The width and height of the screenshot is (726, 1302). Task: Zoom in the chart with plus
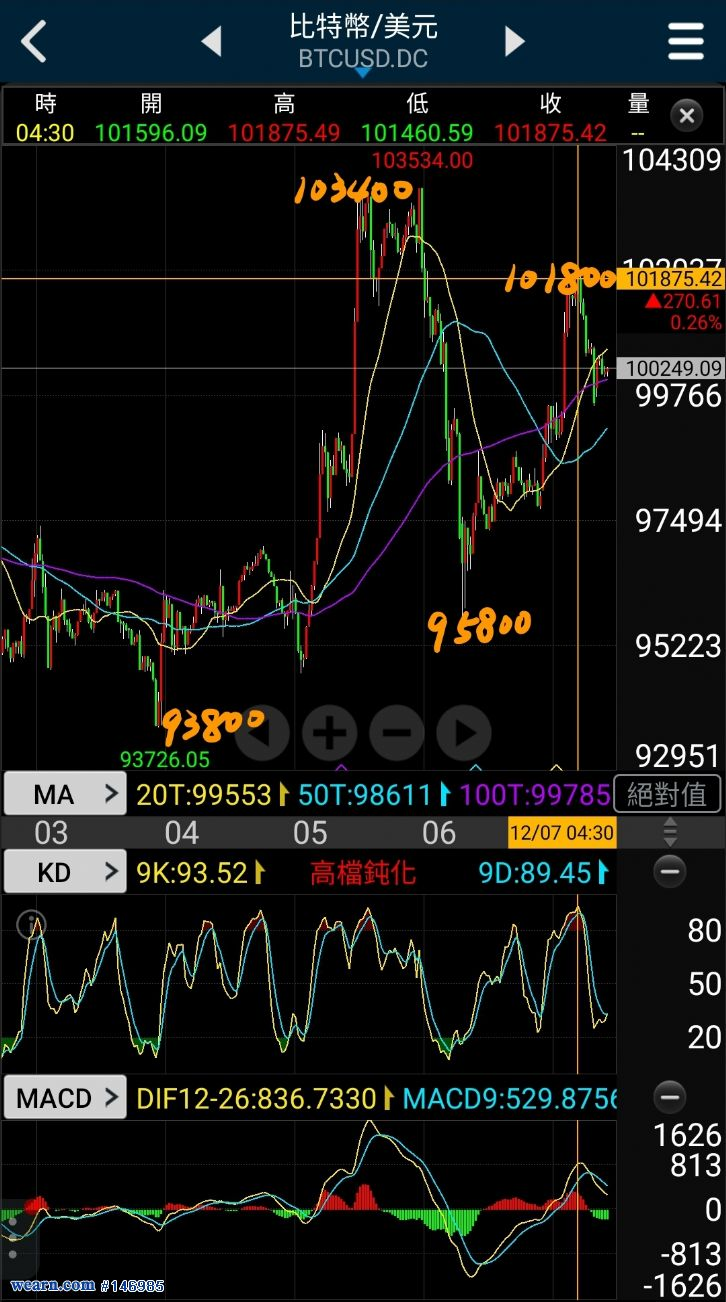click(330, 734)
